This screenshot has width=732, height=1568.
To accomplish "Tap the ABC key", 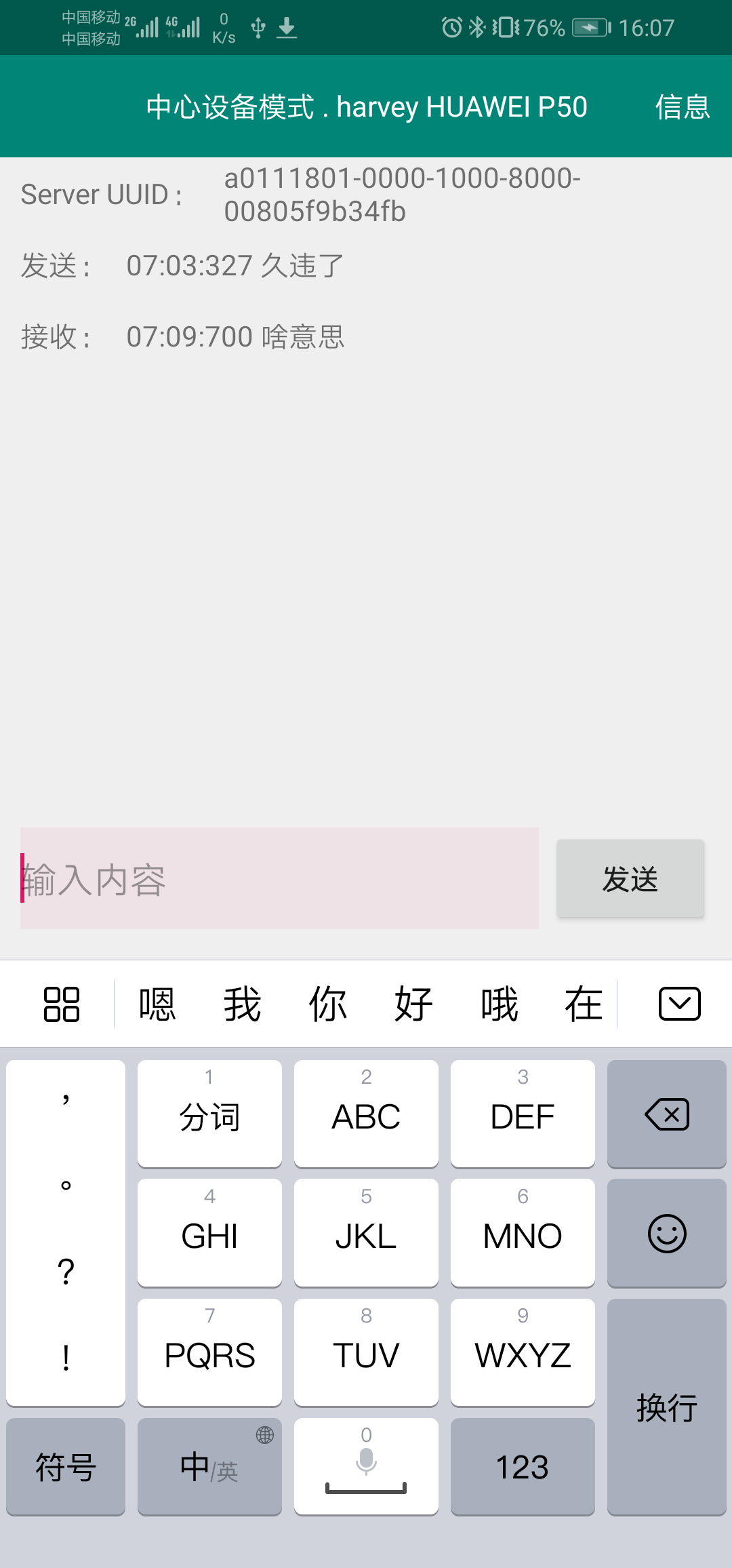I will [366, 1114].
